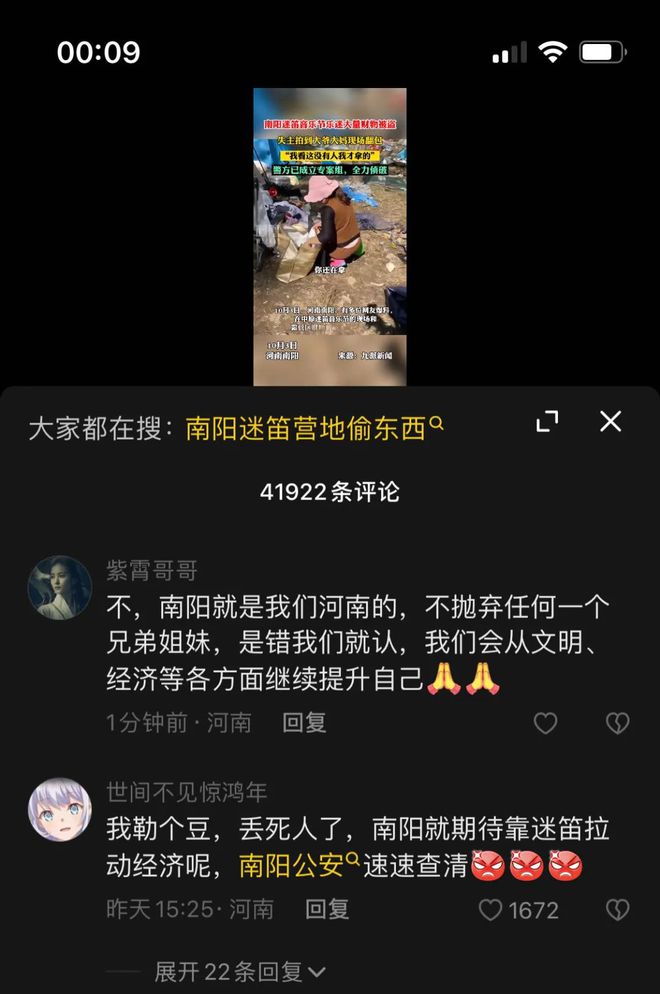This screenshot has height=994, width=660.
Task: Dislike 世间不见惊鸿年's comment
Action: point(617,910)
